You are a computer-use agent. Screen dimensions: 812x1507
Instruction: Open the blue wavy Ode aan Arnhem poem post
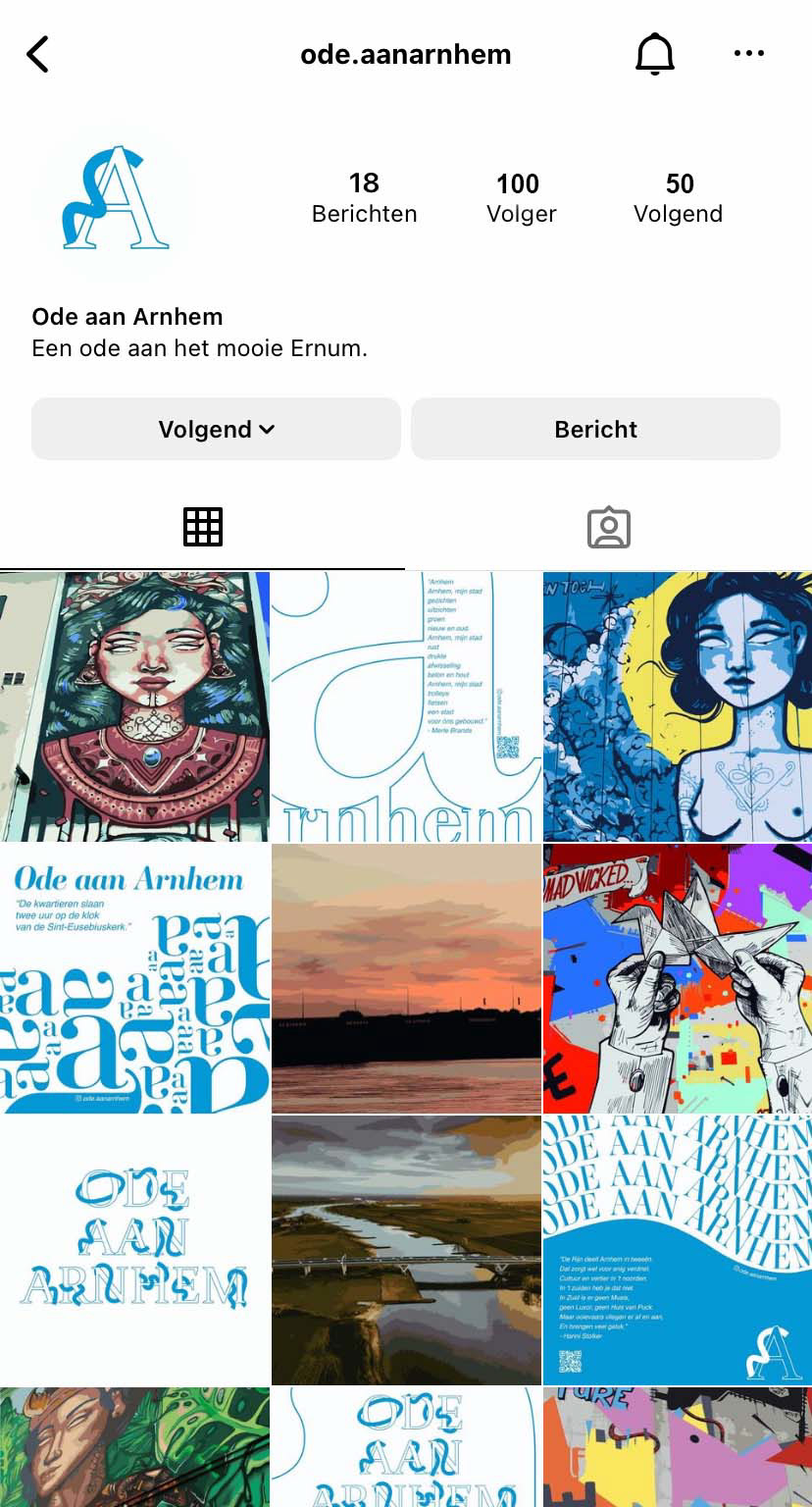tap(678, 1250)
